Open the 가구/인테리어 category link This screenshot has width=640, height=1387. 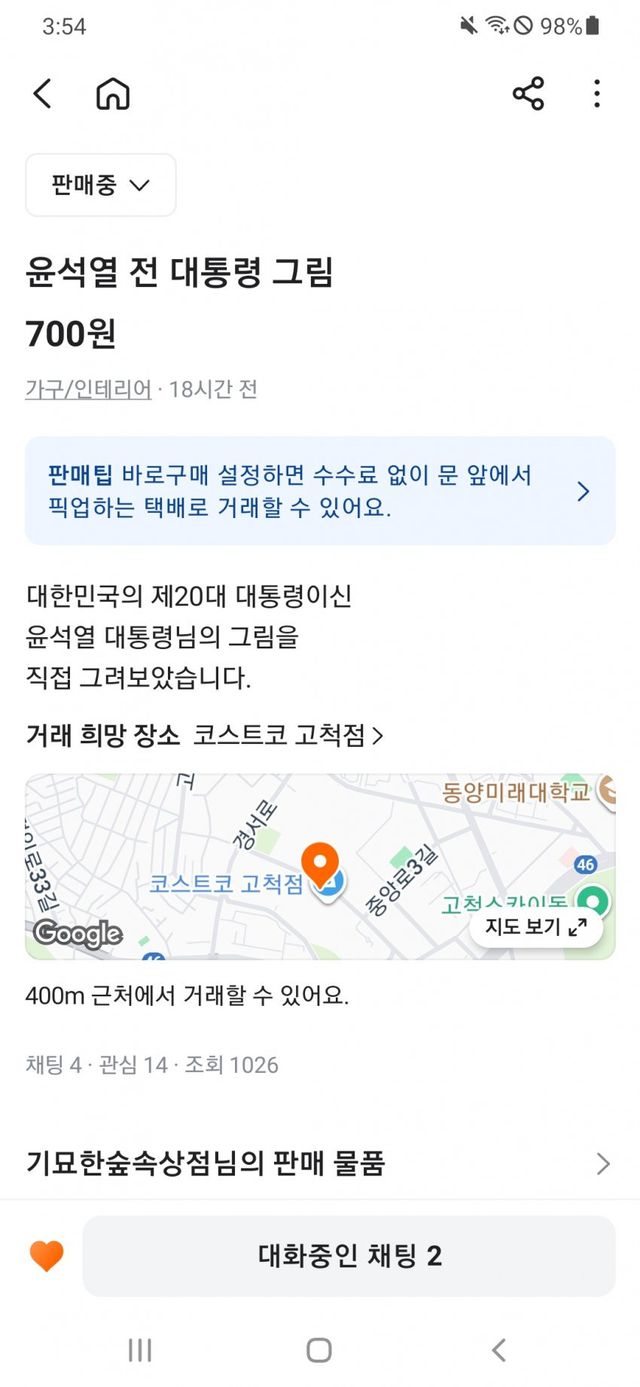coord(88,389)
